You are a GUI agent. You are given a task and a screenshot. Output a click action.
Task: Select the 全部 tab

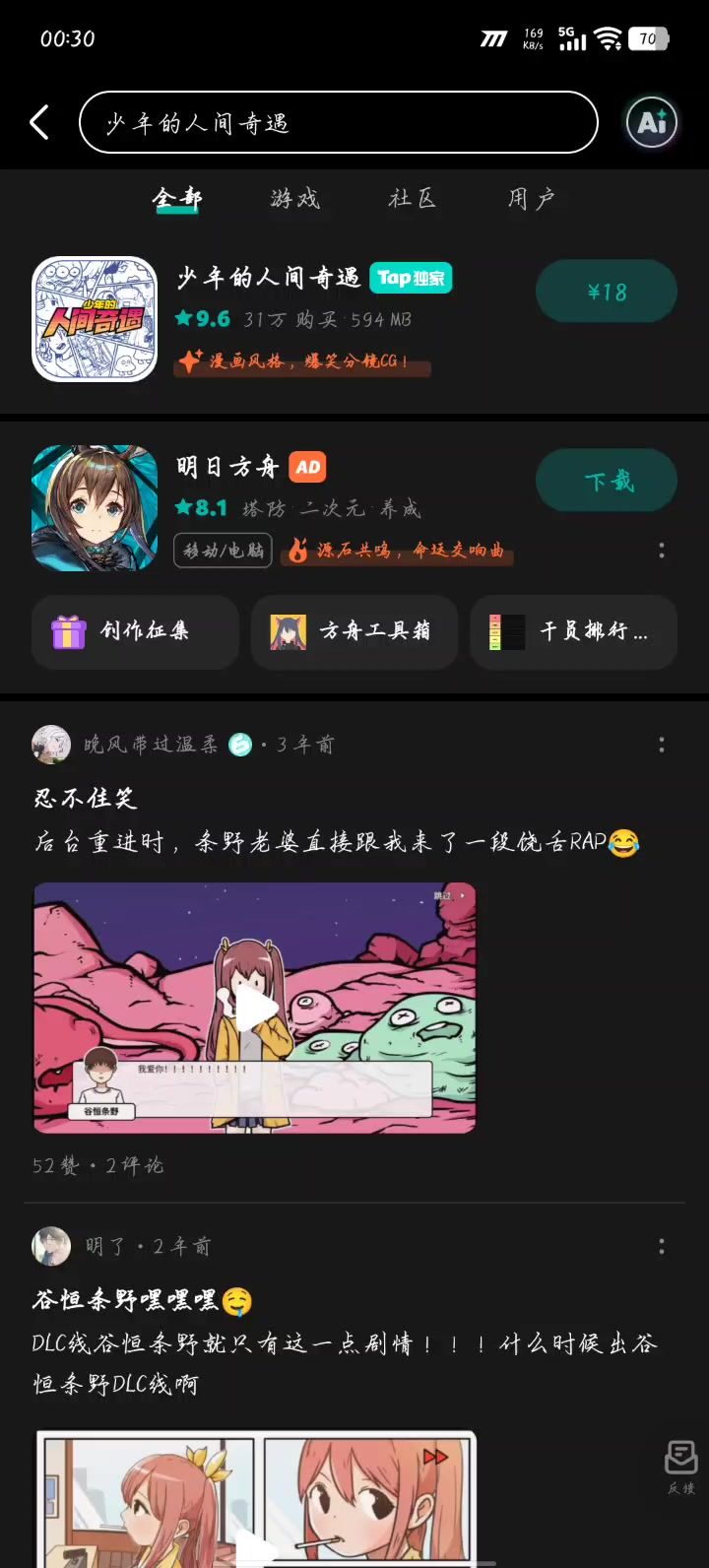pyautogui.click(x=177, y=199)
